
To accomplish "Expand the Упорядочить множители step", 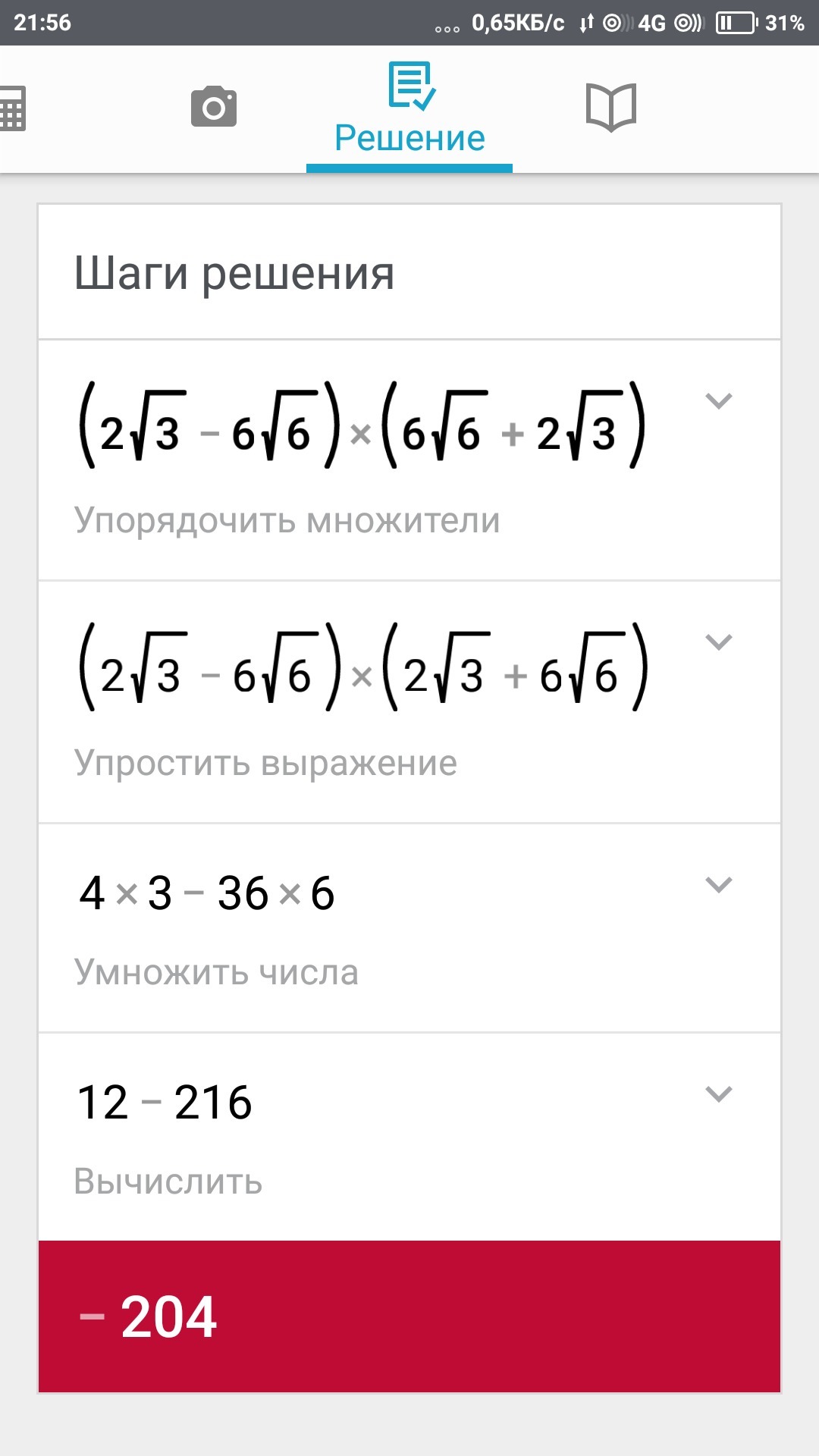I will (x=718, y=401).
